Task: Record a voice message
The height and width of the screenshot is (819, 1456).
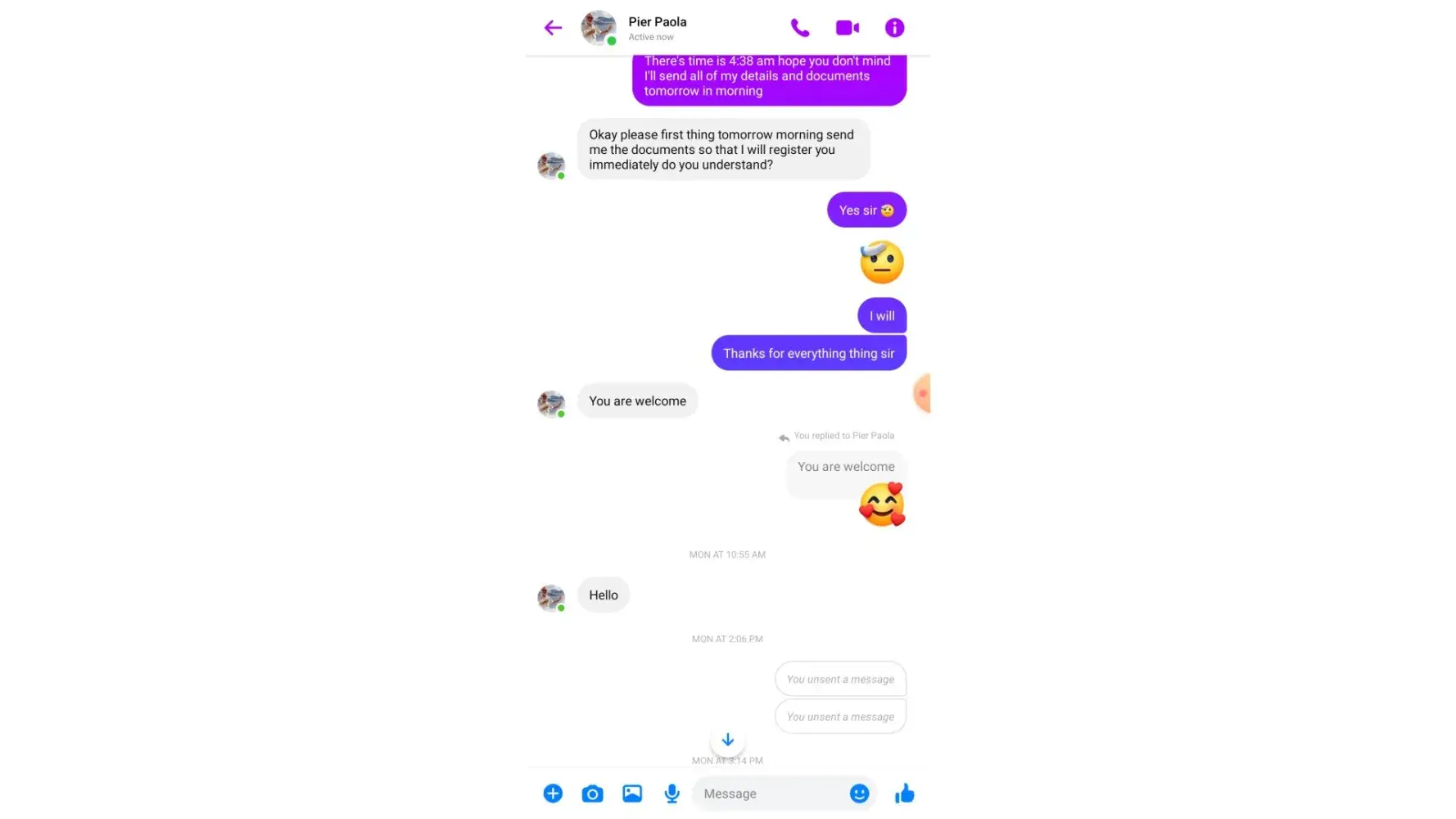Action: [671, 794]
